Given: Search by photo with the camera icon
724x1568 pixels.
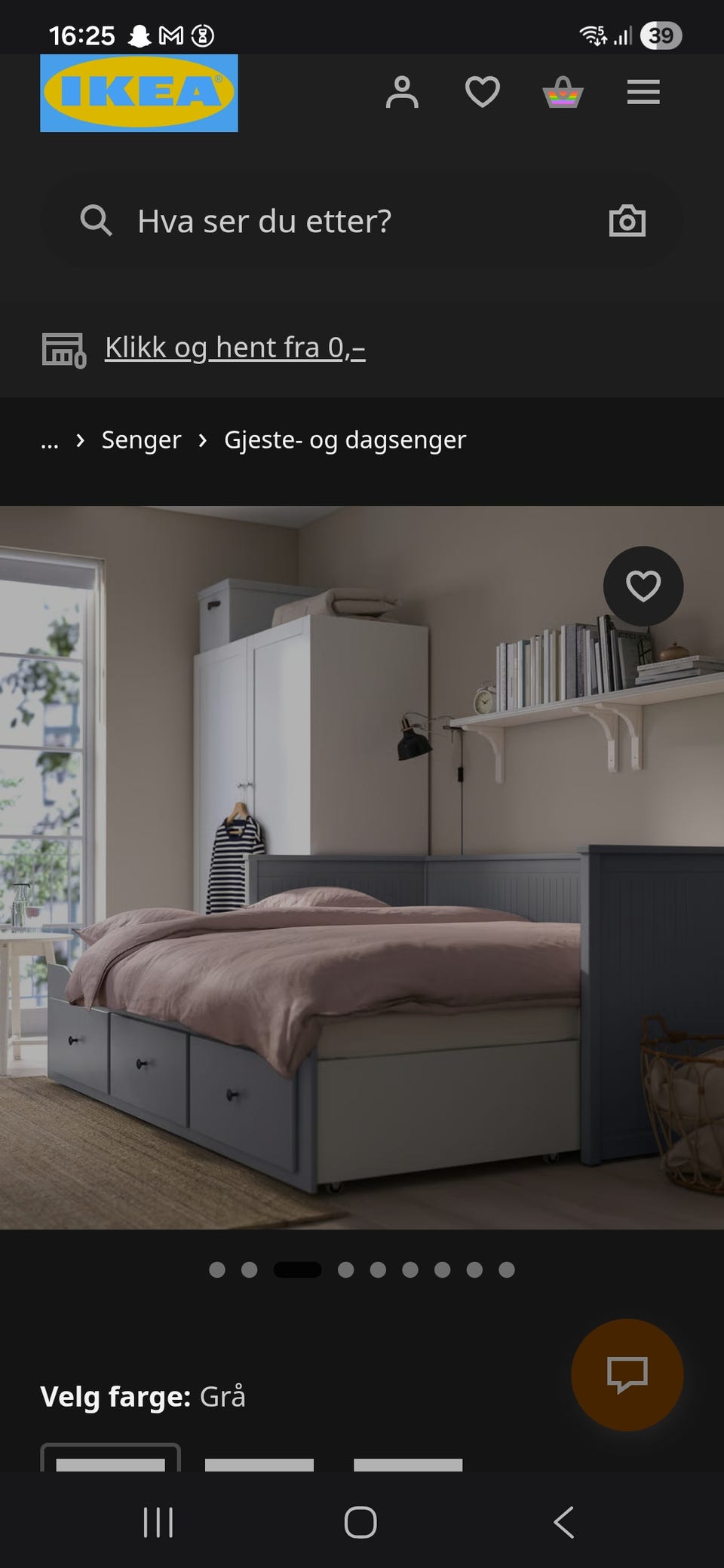Looking at the screenshot, I should pyautogui.click(x=628, y=221).
